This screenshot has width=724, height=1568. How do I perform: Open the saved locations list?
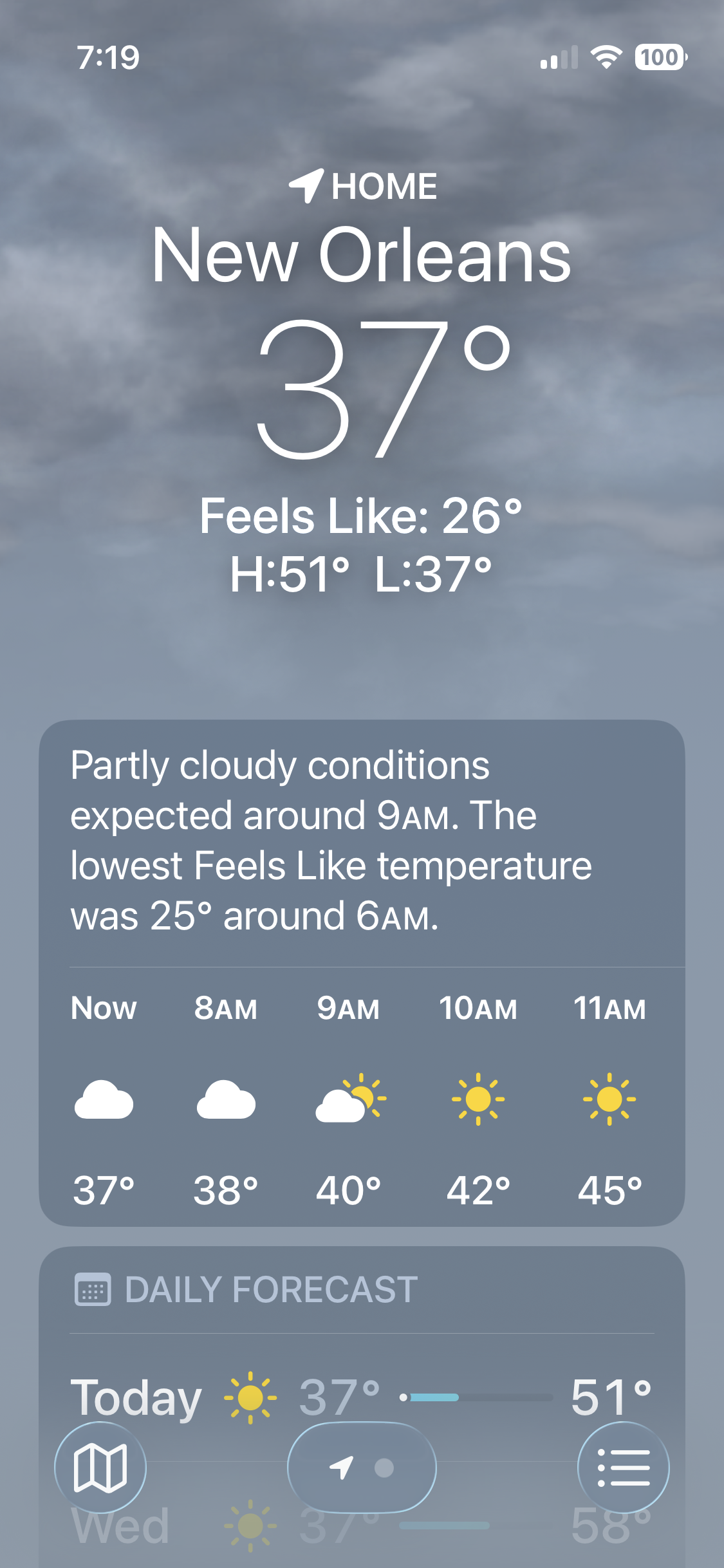tap(623, 1467)
